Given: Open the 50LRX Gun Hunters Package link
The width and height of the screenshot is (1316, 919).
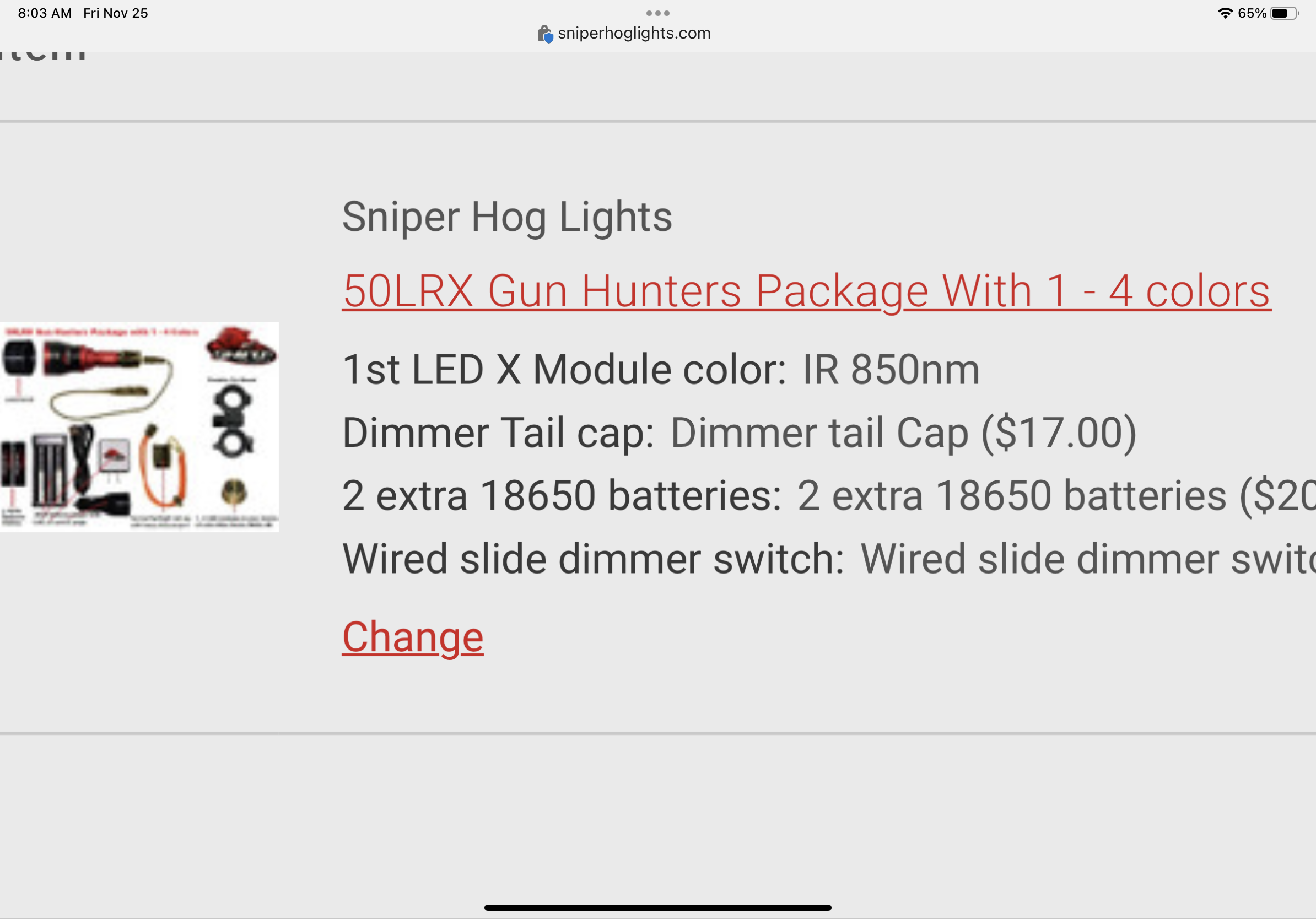Looking at the screenshot, I should point(806,291).
